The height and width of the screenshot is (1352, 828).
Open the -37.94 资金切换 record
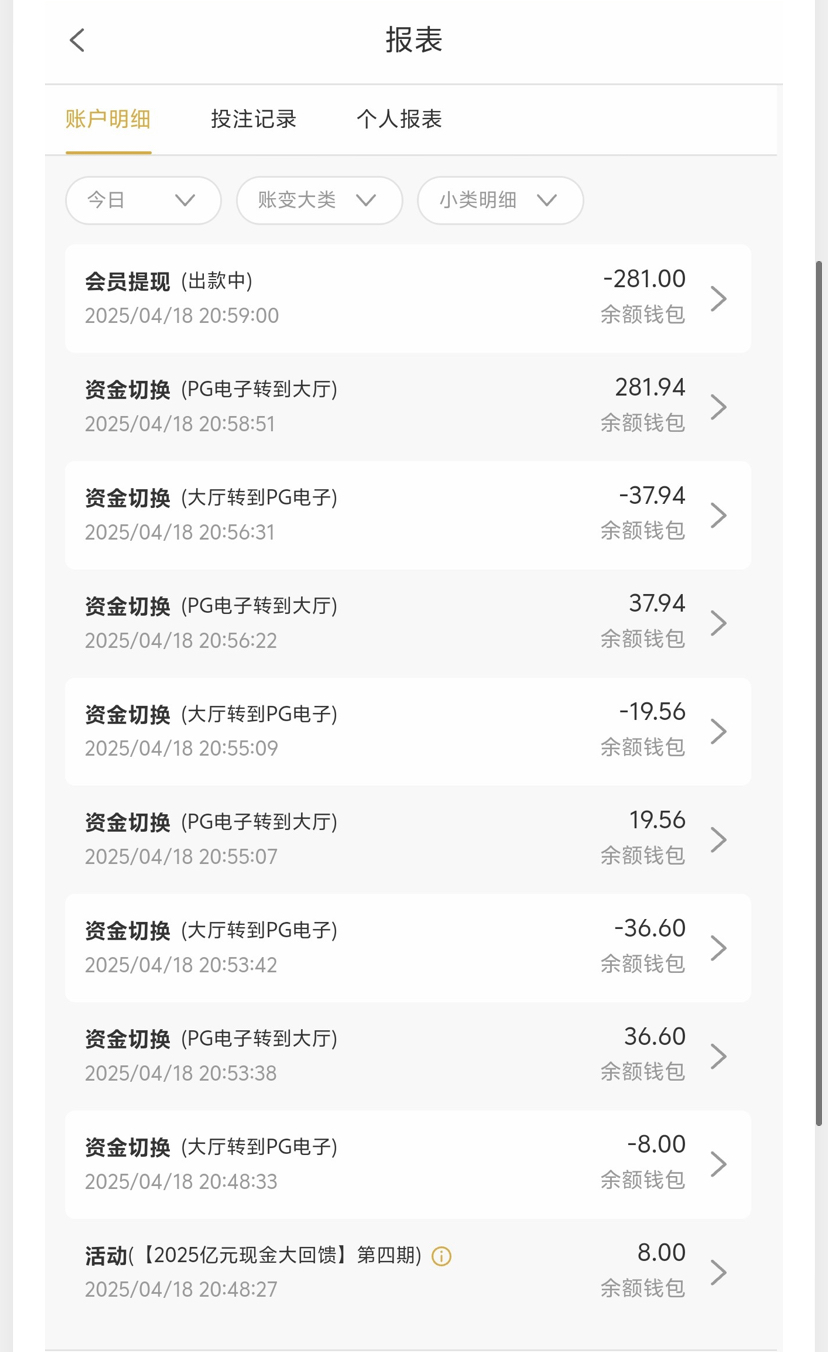pyautogui.click(x=408, y=514)
